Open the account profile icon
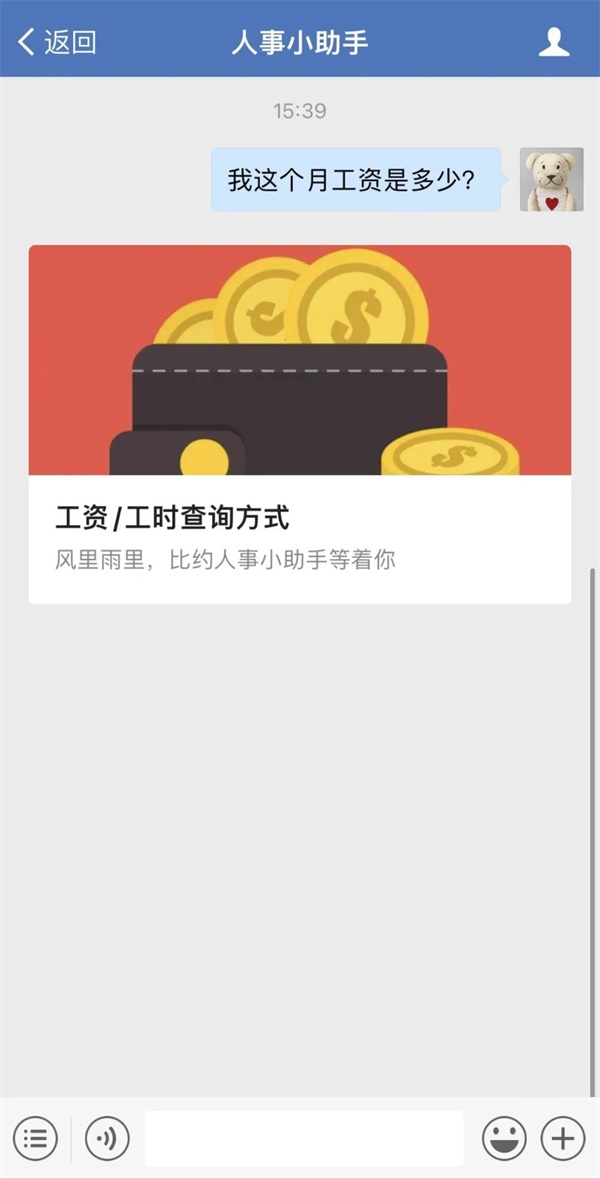600x1178 pixels. [x=554, y=42]
